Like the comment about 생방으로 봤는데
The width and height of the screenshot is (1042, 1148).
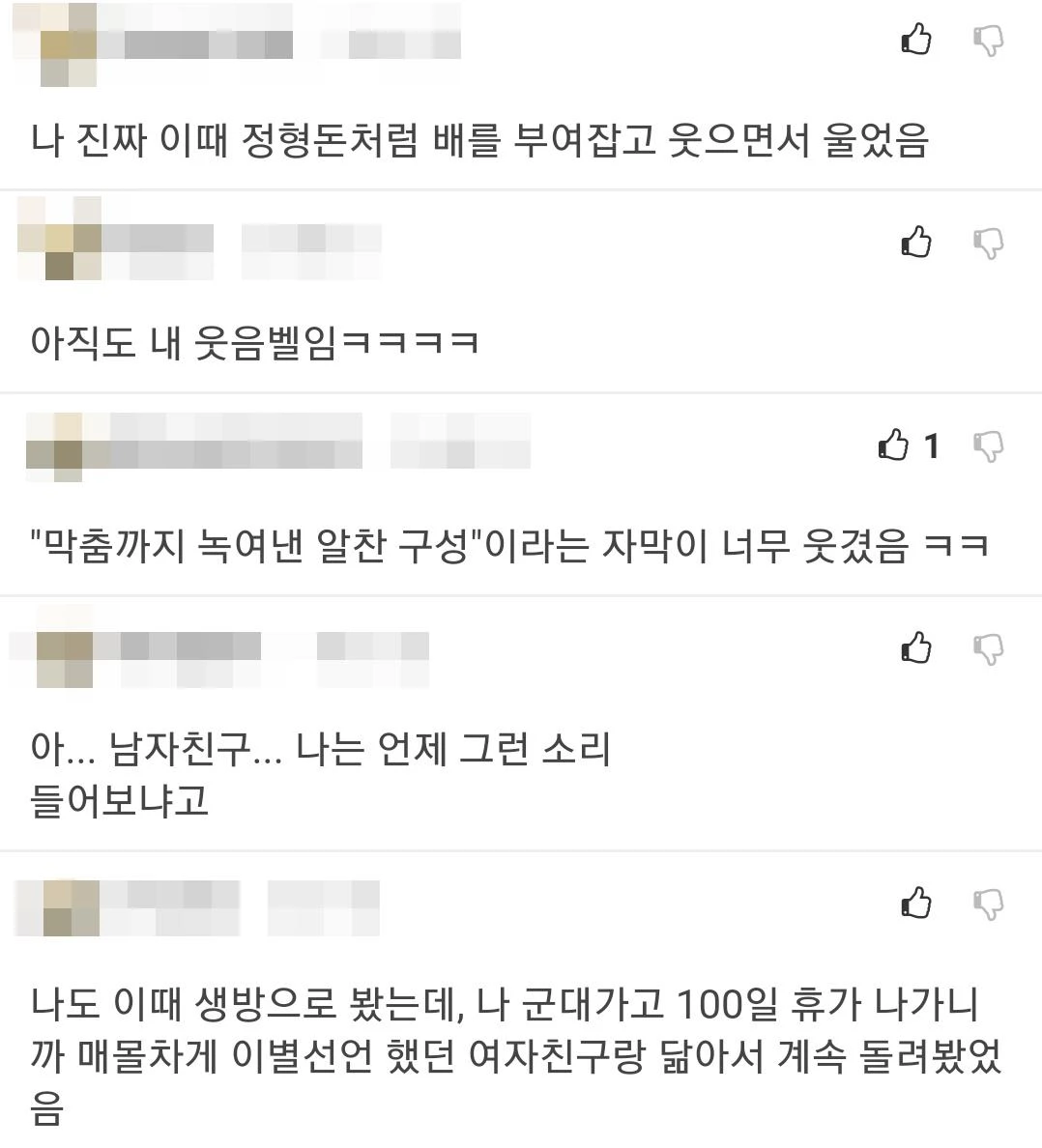click(915, 904)
